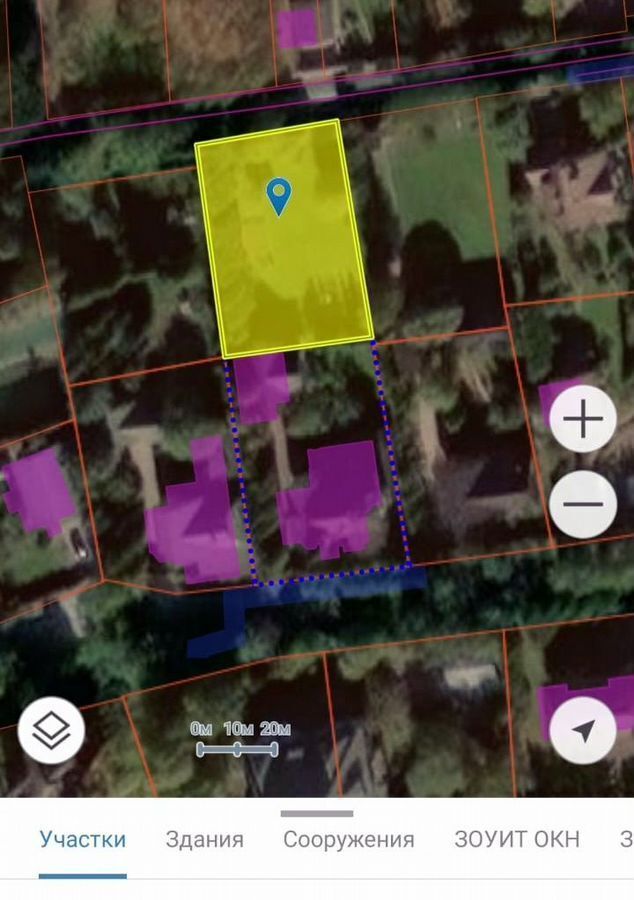Select the ЗОУИТ ОКН tab
The image size is (634, 900).
(x=517, y=839)
